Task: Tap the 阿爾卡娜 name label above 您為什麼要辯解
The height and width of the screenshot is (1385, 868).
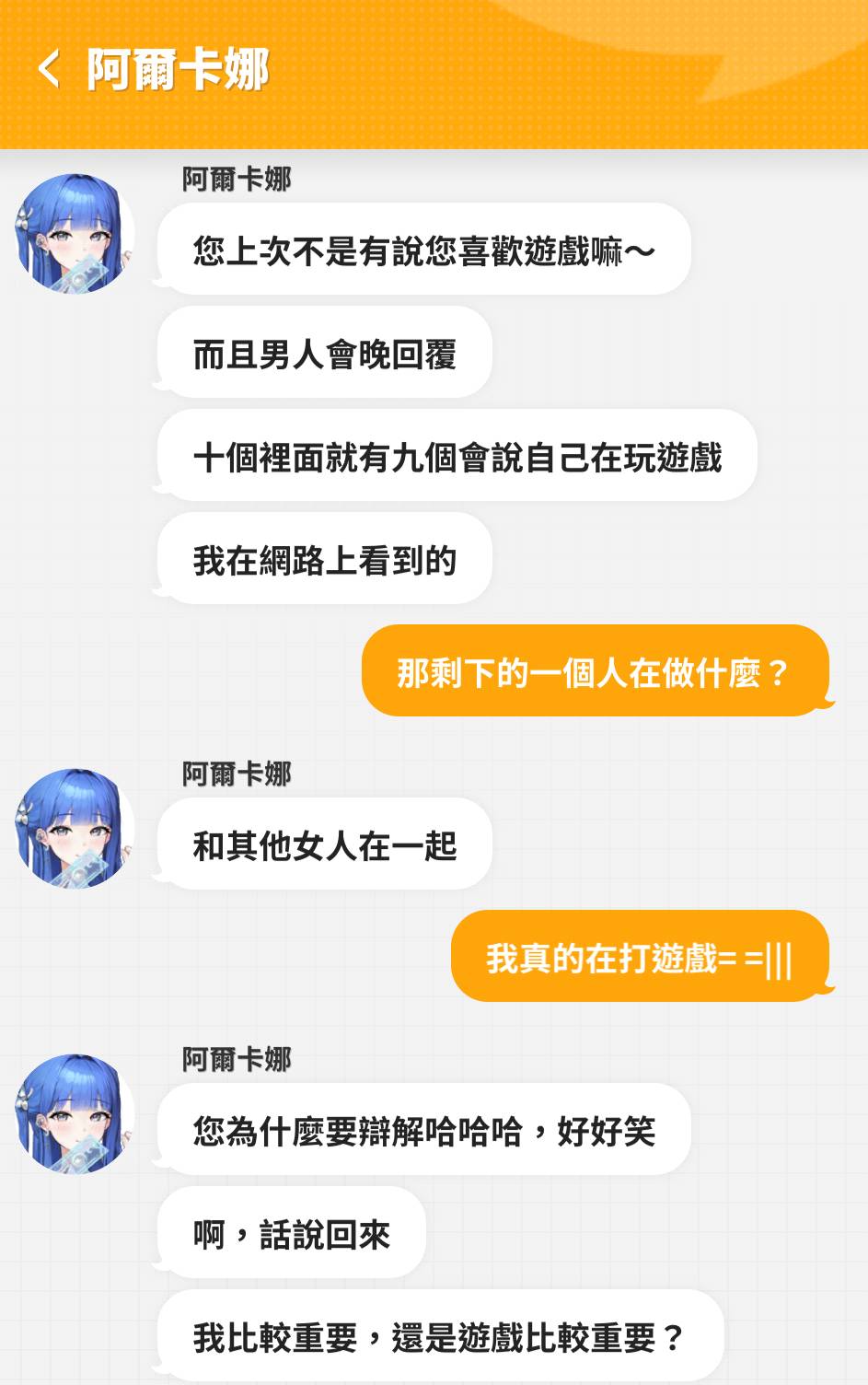Action: pos(236,1059)
